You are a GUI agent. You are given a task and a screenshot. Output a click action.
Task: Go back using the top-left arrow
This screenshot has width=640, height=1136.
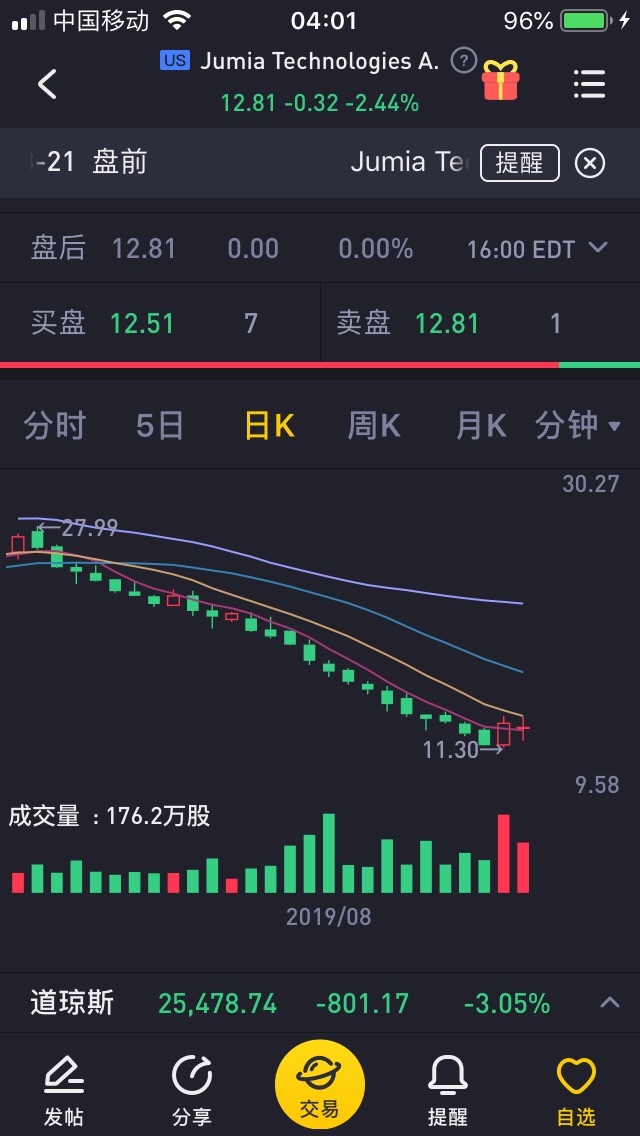point(47,84)
